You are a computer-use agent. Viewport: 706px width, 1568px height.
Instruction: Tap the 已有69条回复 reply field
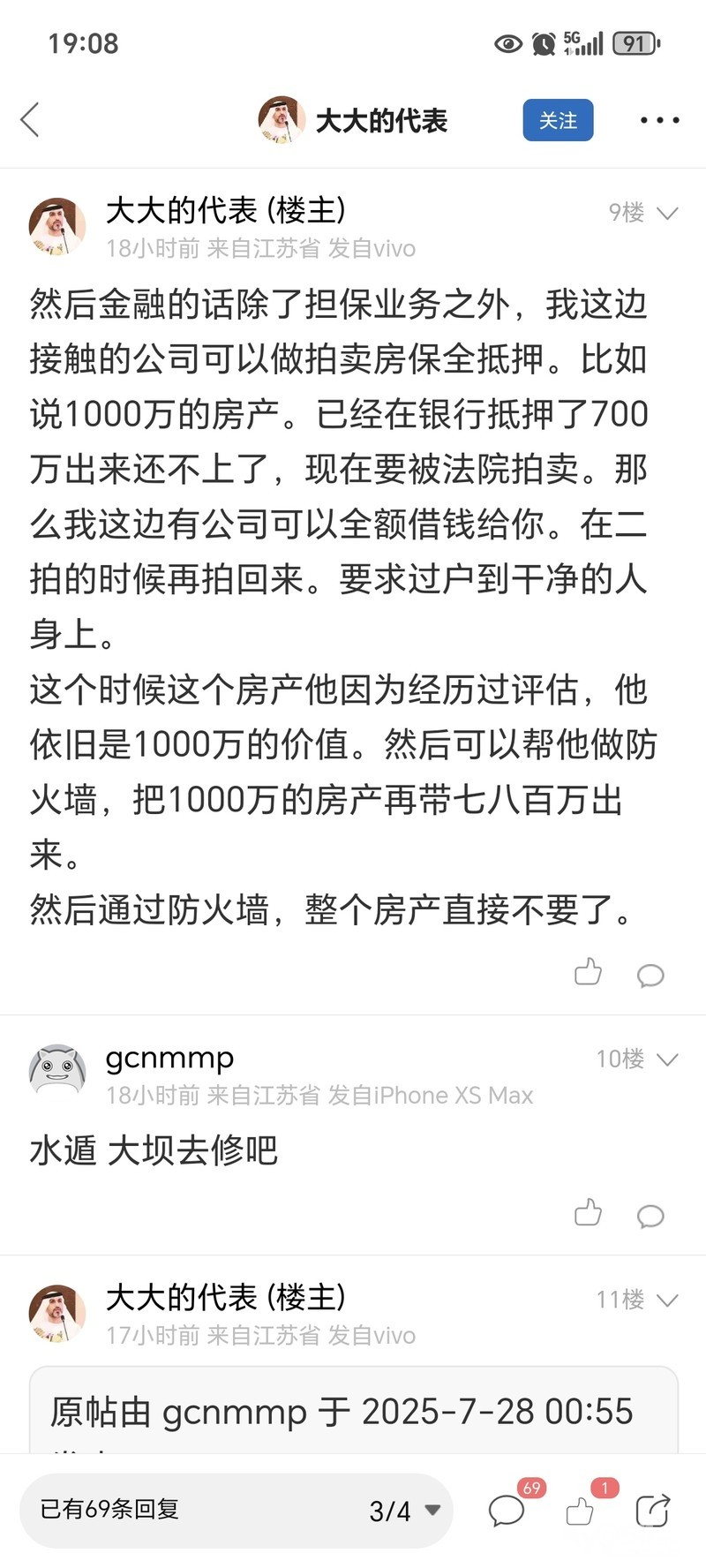coord(176,1510)
